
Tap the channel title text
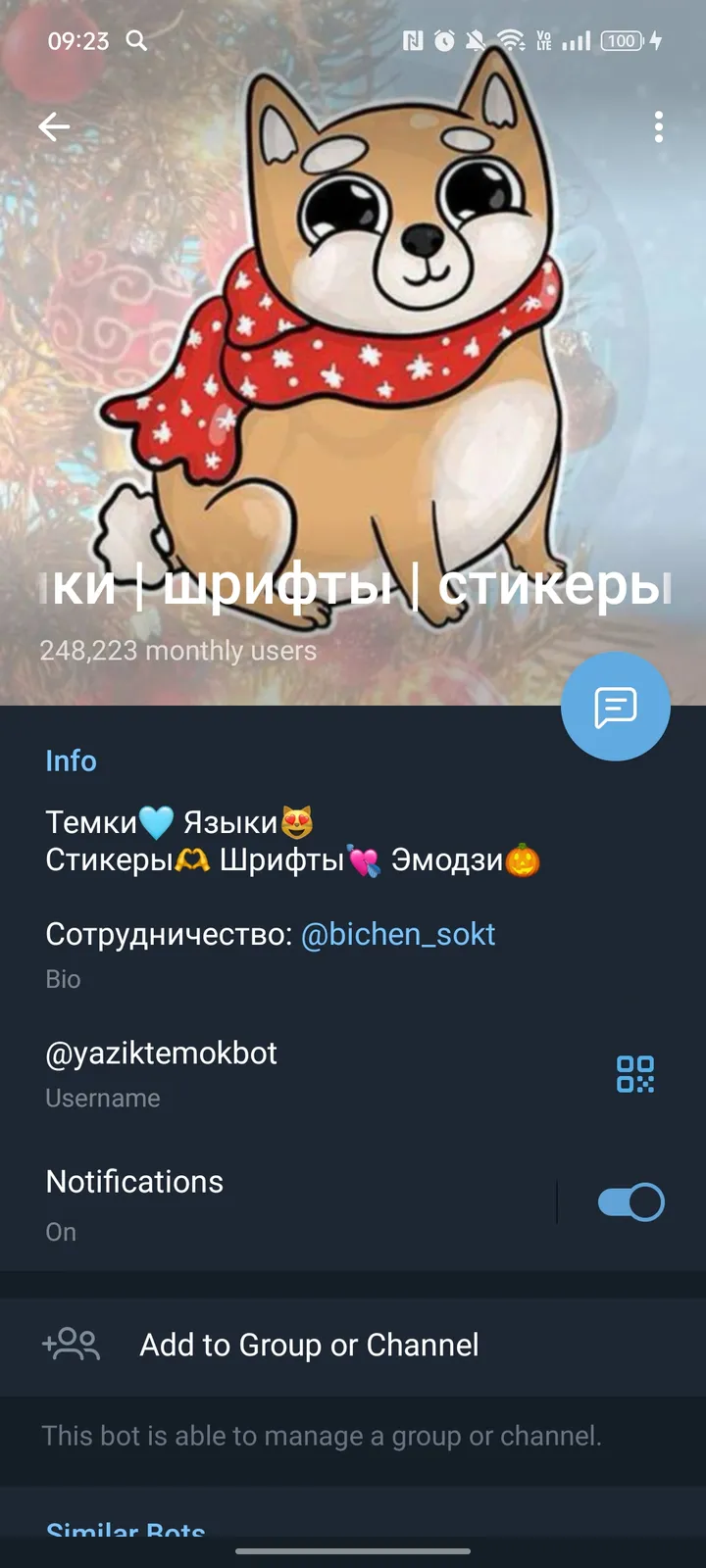353,586
